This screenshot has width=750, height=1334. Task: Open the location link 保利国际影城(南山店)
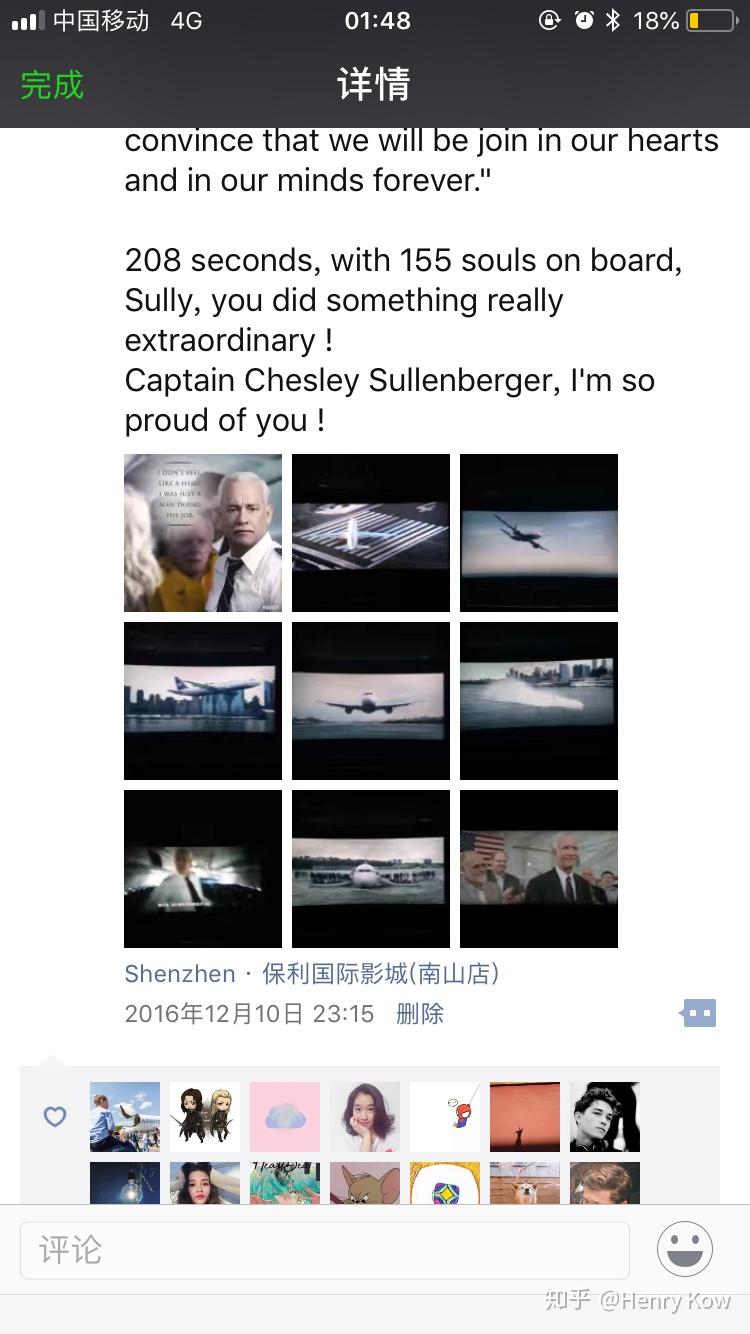point(381,974)
